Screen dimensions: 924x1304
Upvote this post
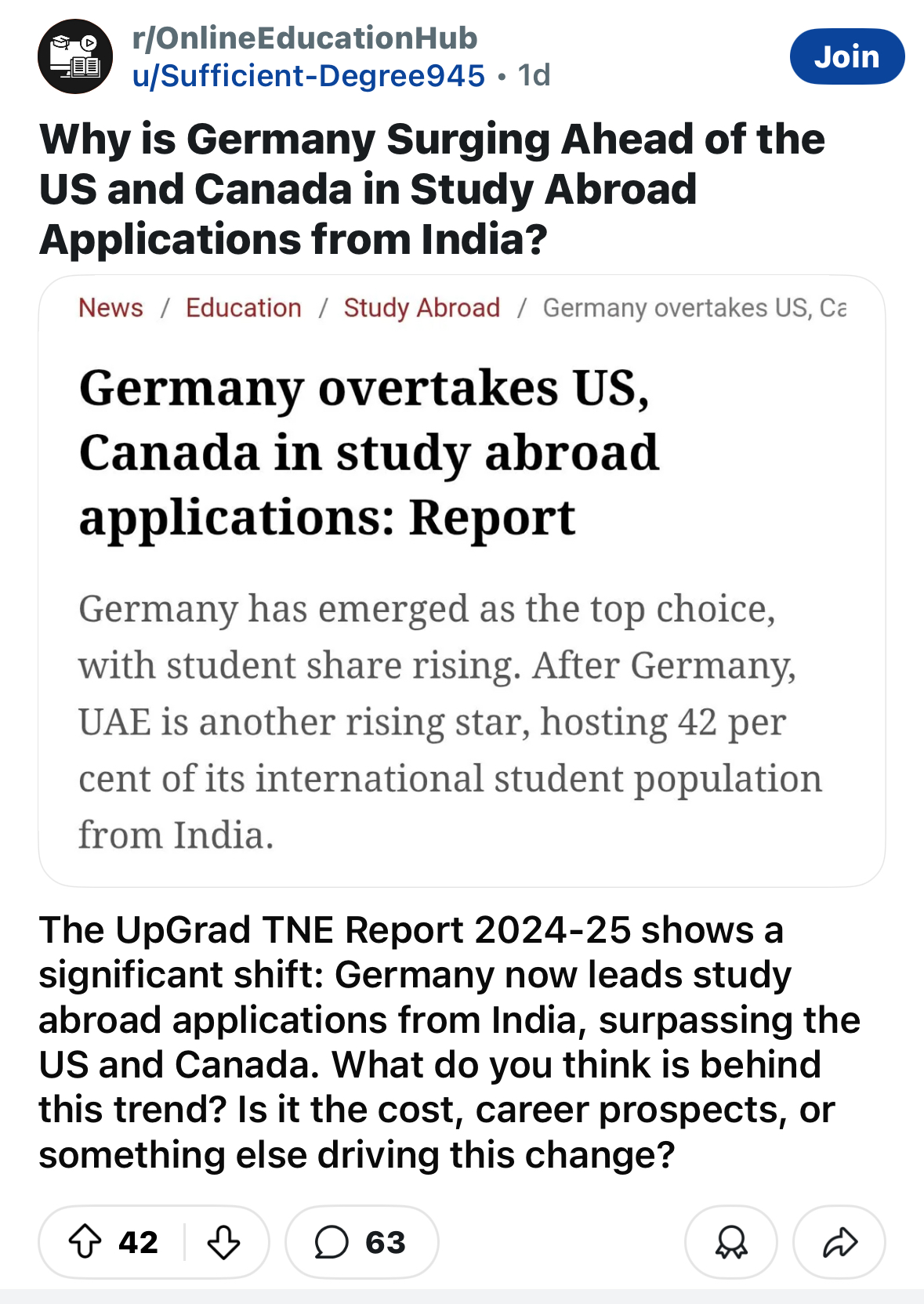pyautogui.click(x=85, y=1242)
